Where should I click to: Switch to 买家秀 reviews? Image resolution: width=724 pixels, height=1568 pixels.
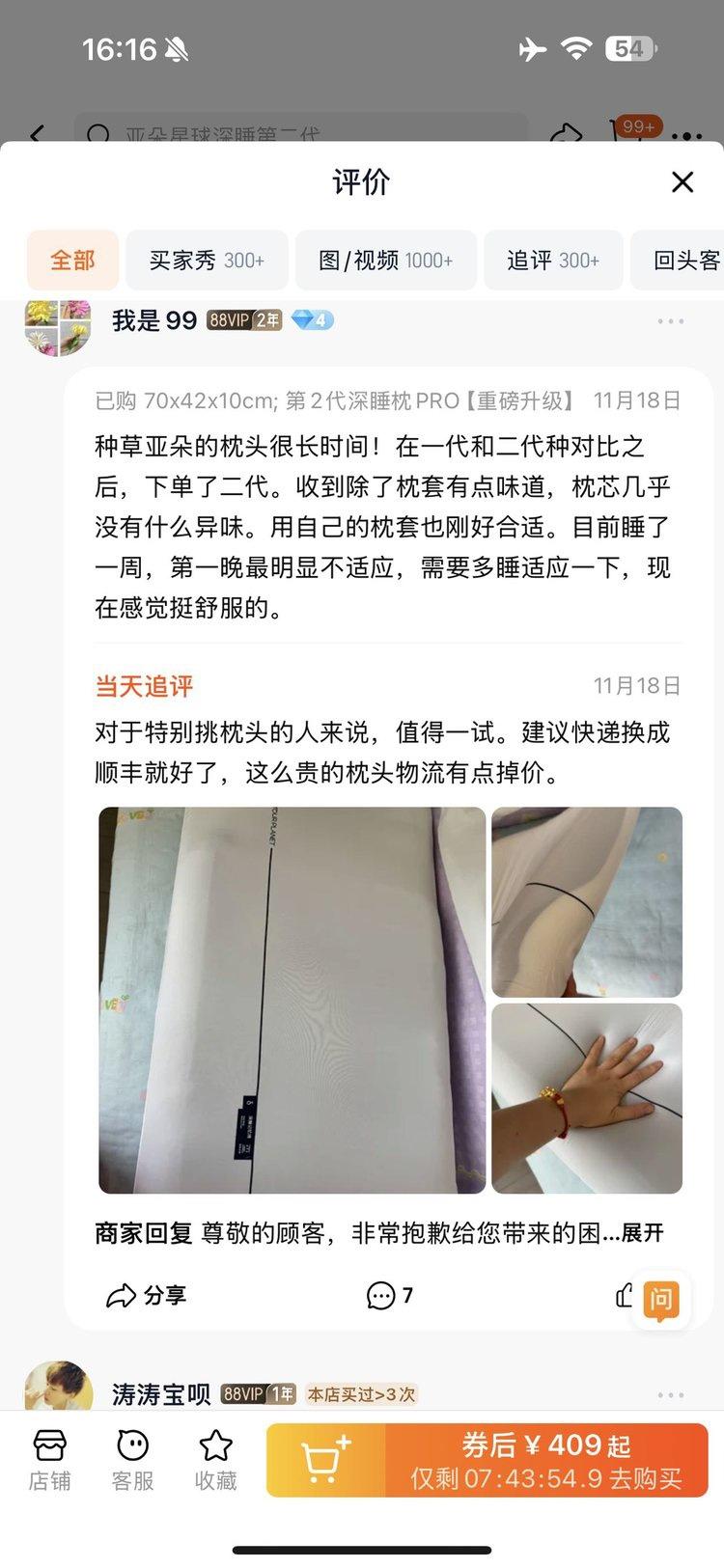(x=207, y=261)
